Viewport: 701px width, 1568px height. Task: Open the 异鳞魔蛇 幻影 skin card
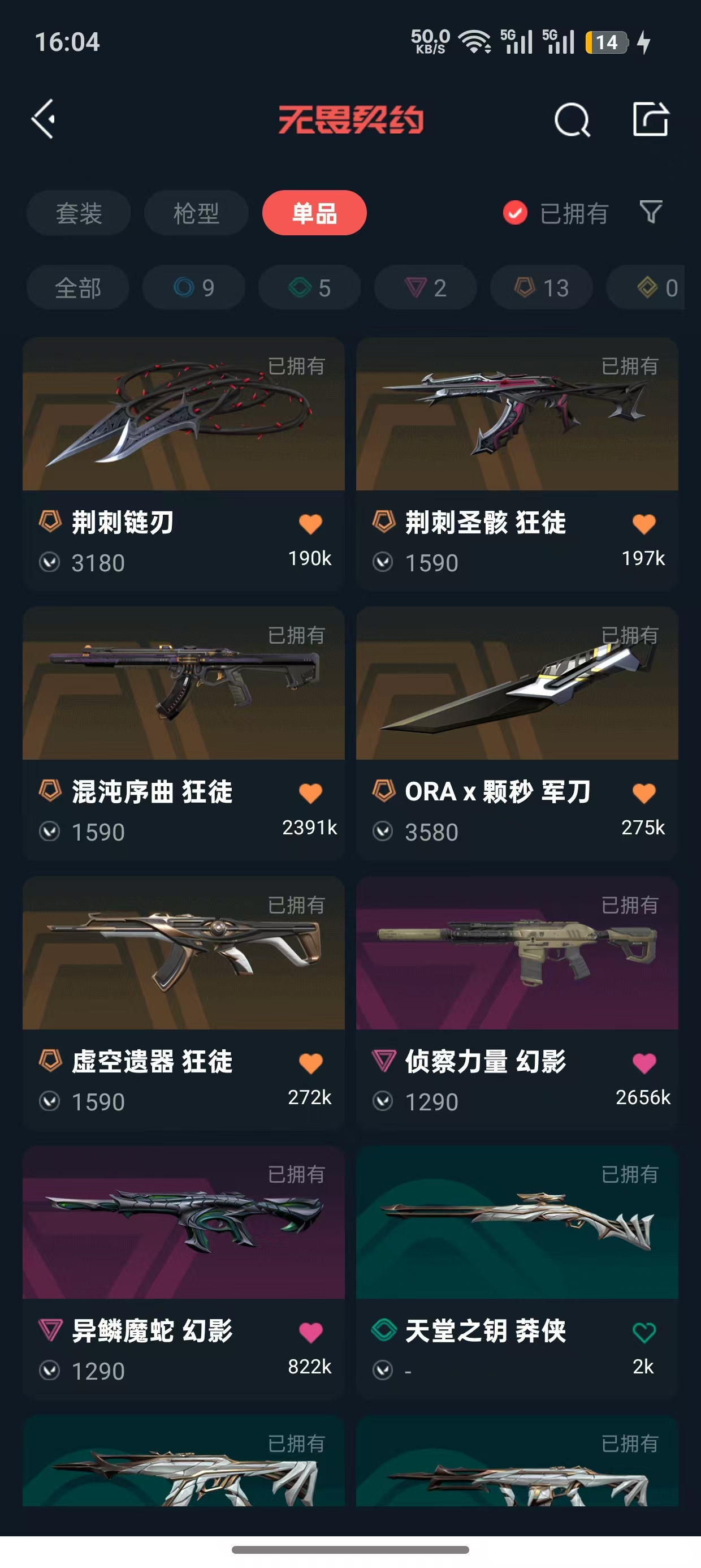184,1272
